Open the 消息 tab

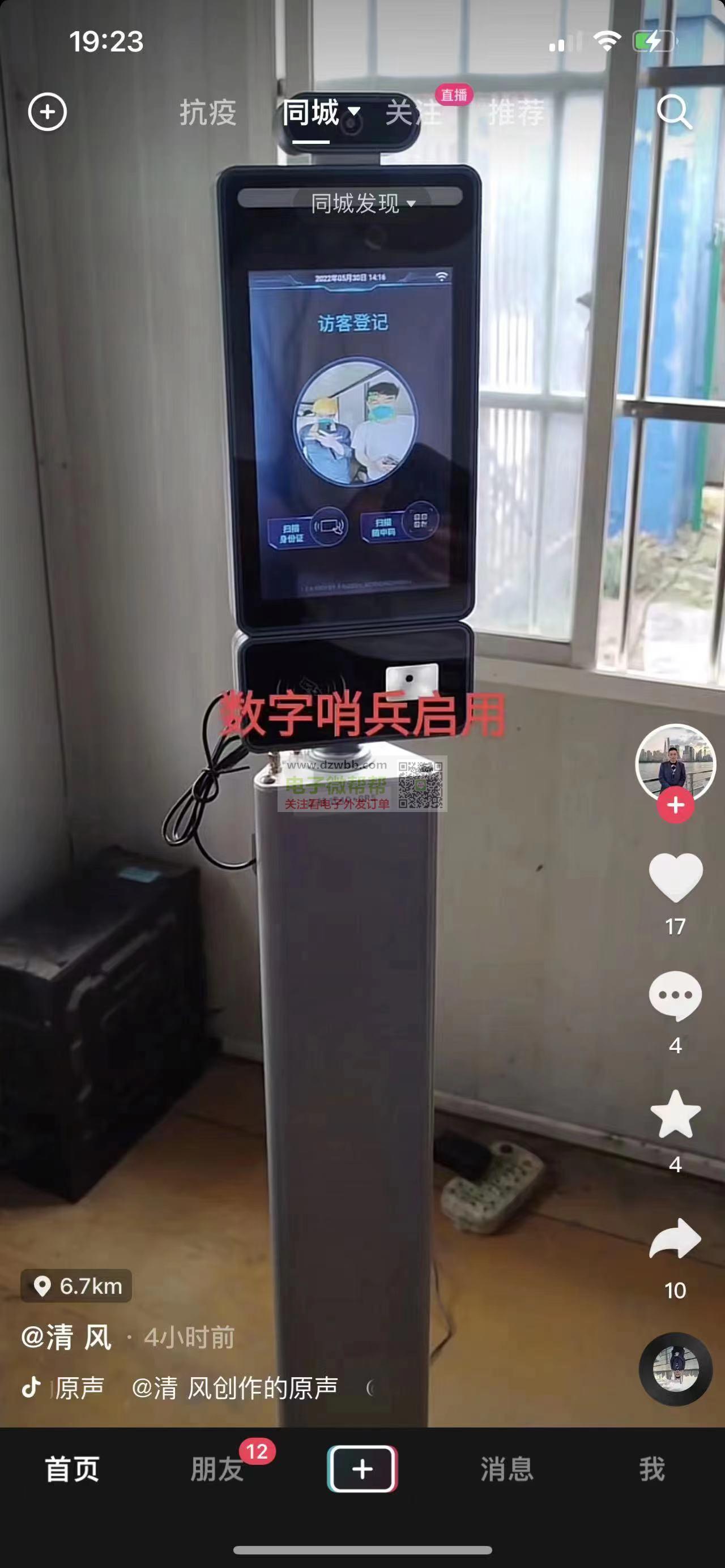pos(506,1469)
